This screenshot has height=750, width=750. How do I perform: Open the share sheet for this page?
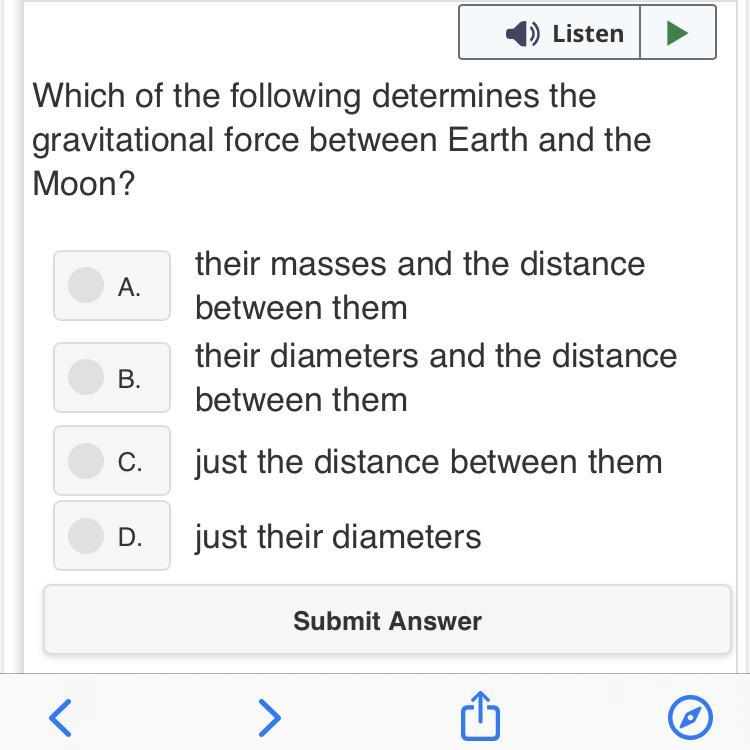pos(480,715)
